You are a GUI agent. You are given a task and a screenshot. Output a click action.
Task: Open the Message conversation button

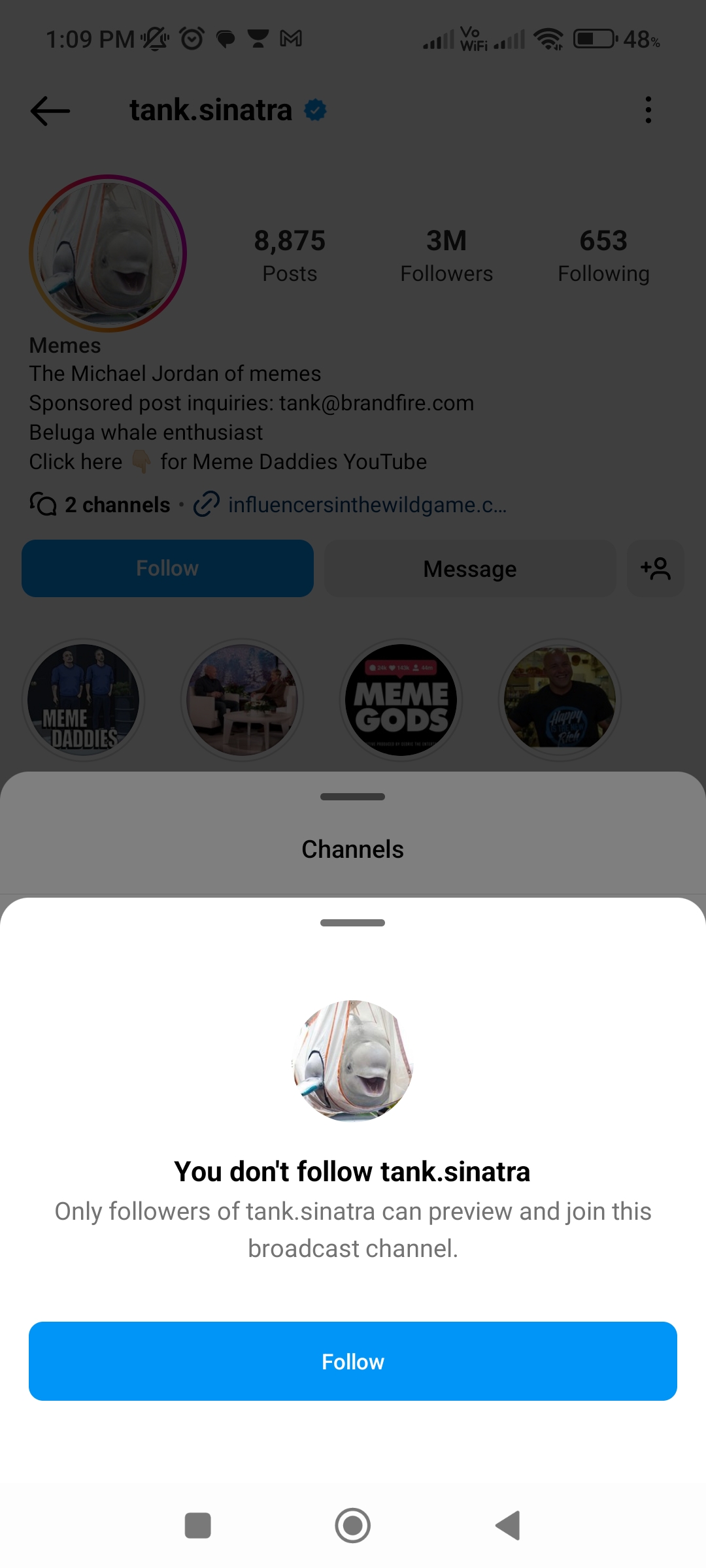[x=469, y=568]
